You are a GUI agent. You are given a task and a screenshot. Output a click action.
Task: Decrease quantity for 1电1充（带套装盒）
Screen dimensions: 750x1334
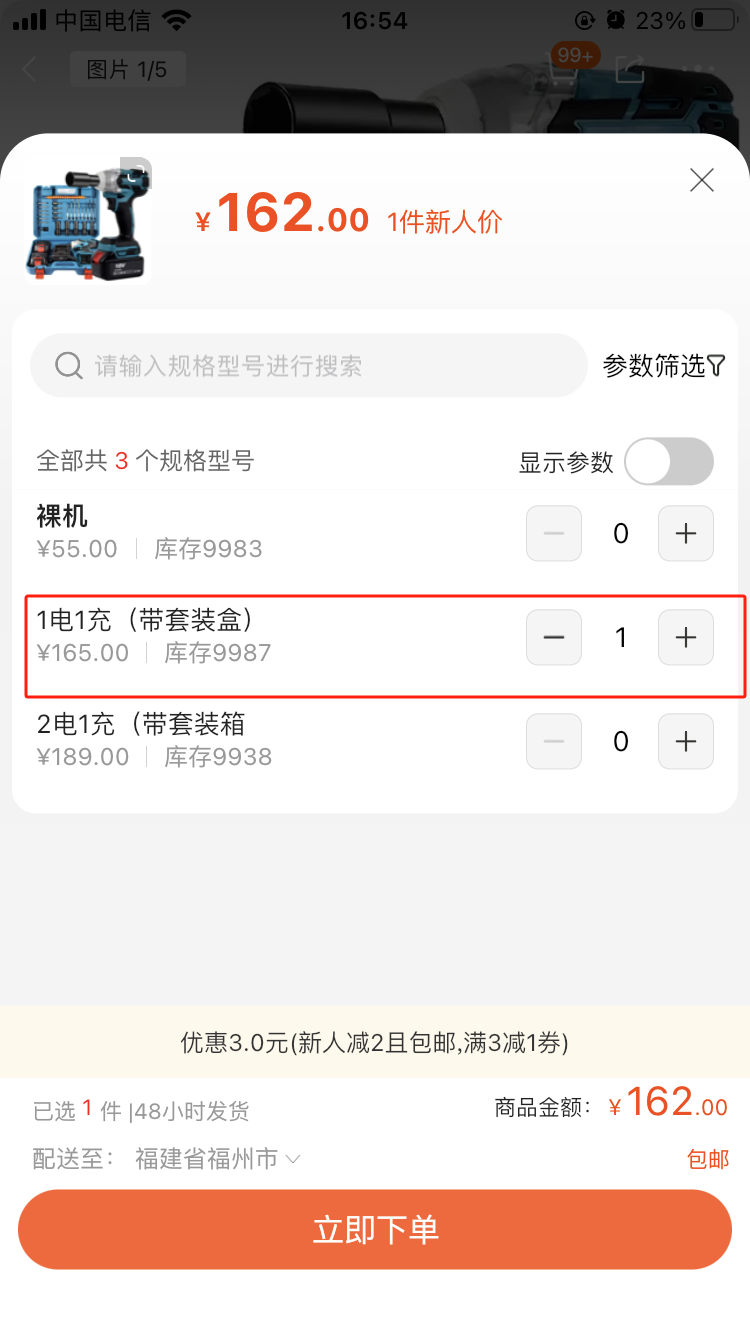tap(554, 638)
